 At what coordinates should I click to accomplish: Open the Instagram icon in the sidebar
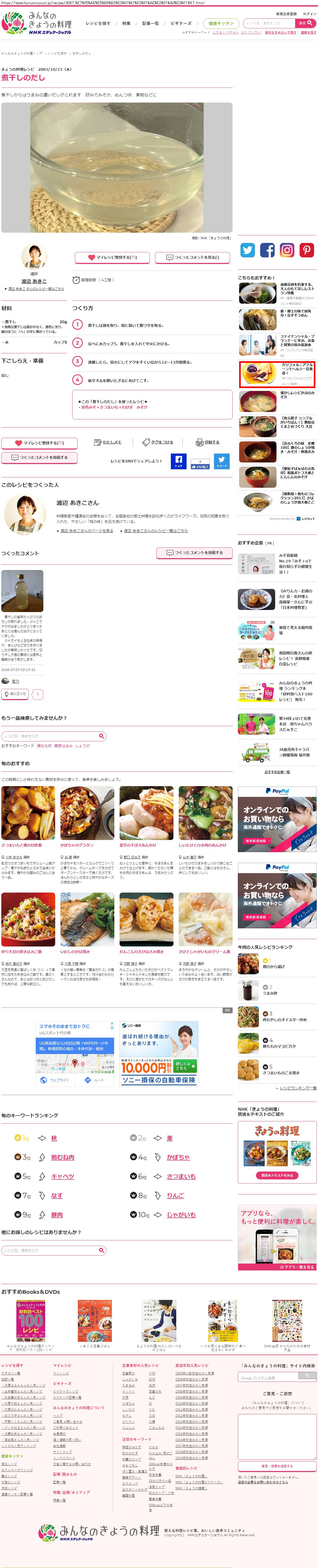point(287,250)
